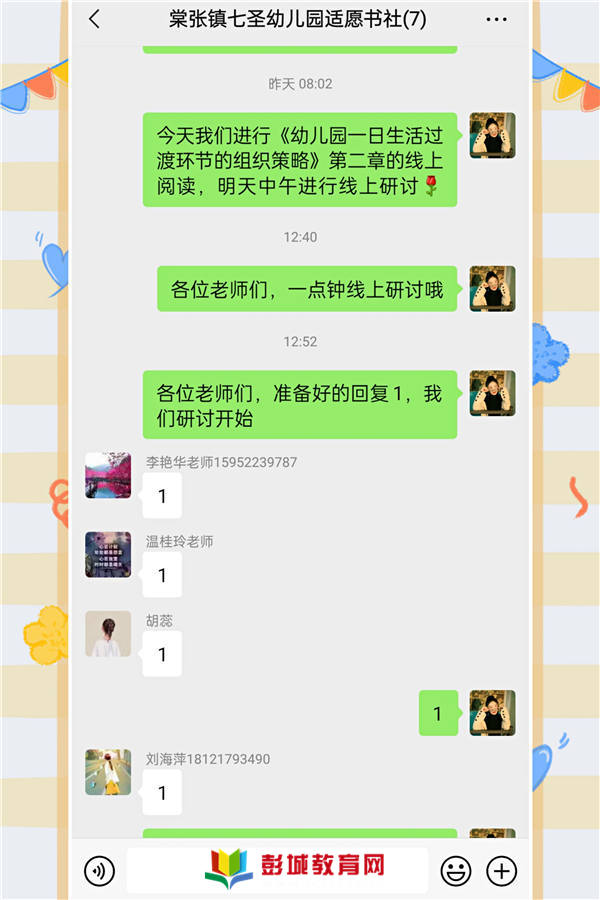Viewport: 600px width, 900px height.
Task: Open 胡蕊's profile avatar
Action: (x=108, y=633)
